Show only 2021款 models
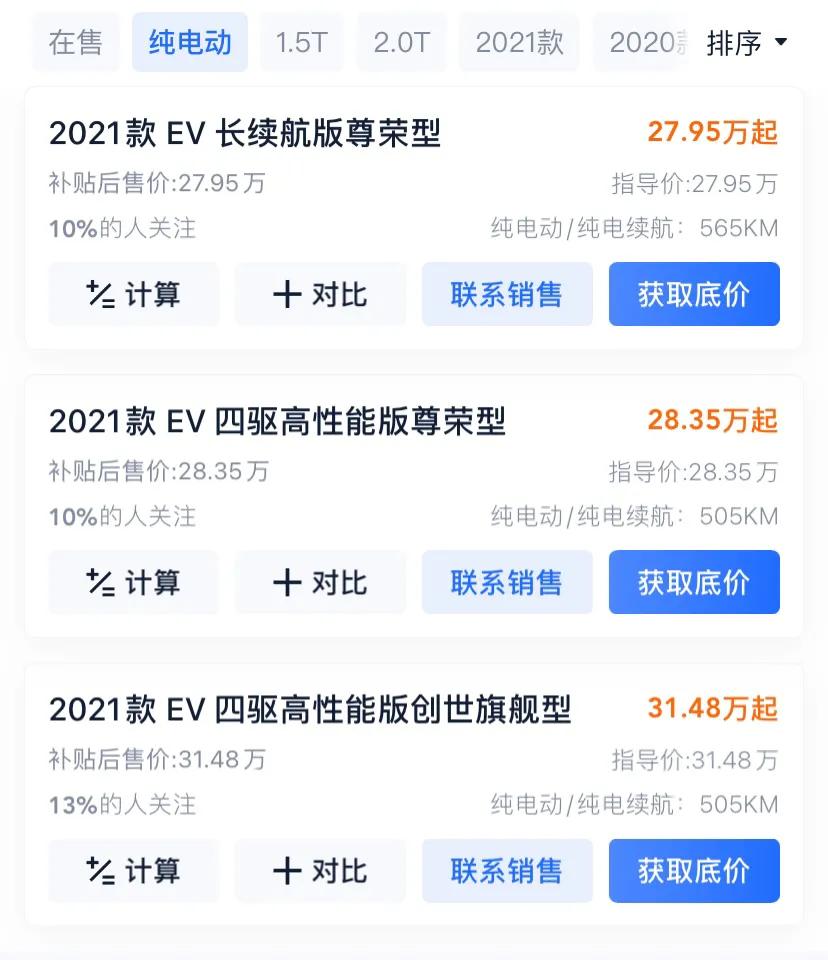 (x=519, y=42)
